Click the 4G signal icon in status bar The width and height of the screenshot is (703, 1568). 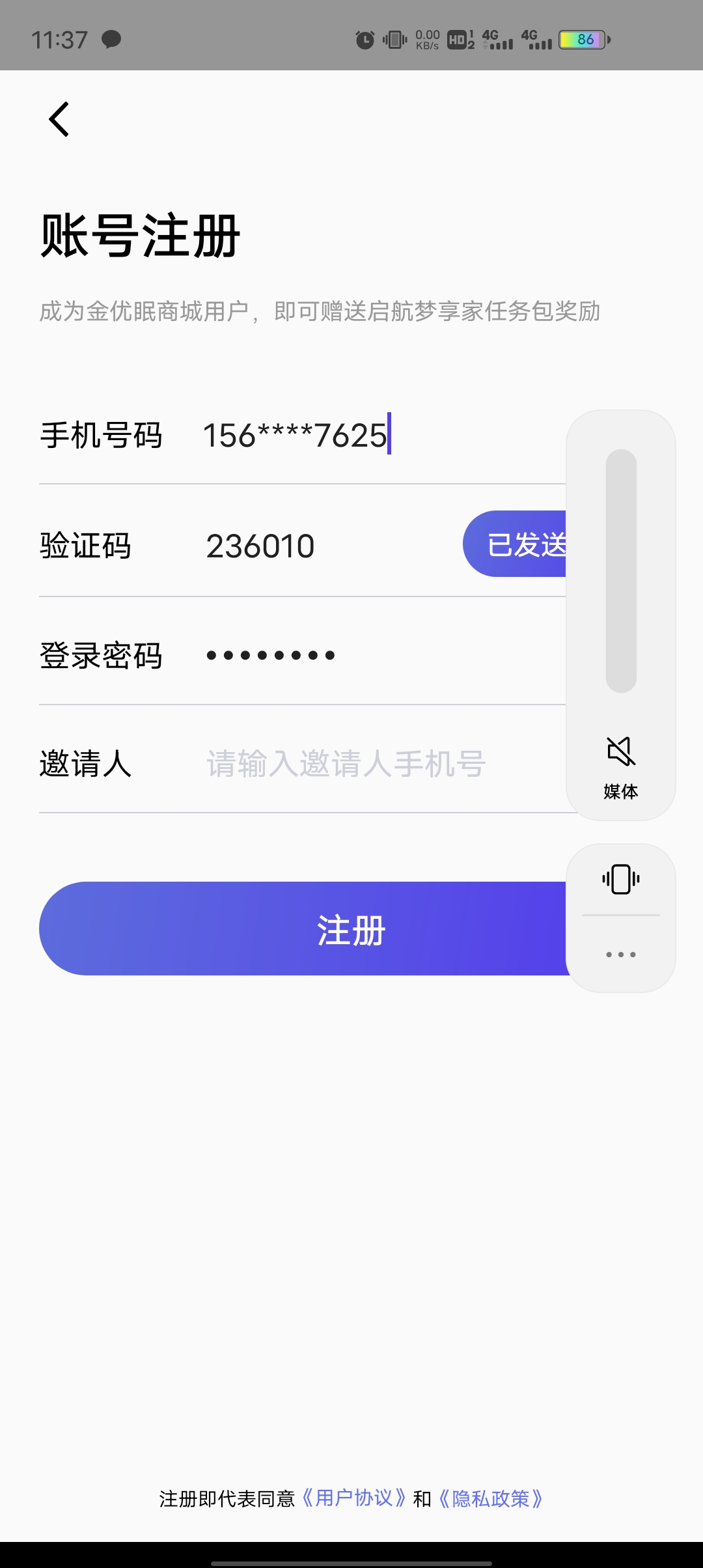point(496,40)
